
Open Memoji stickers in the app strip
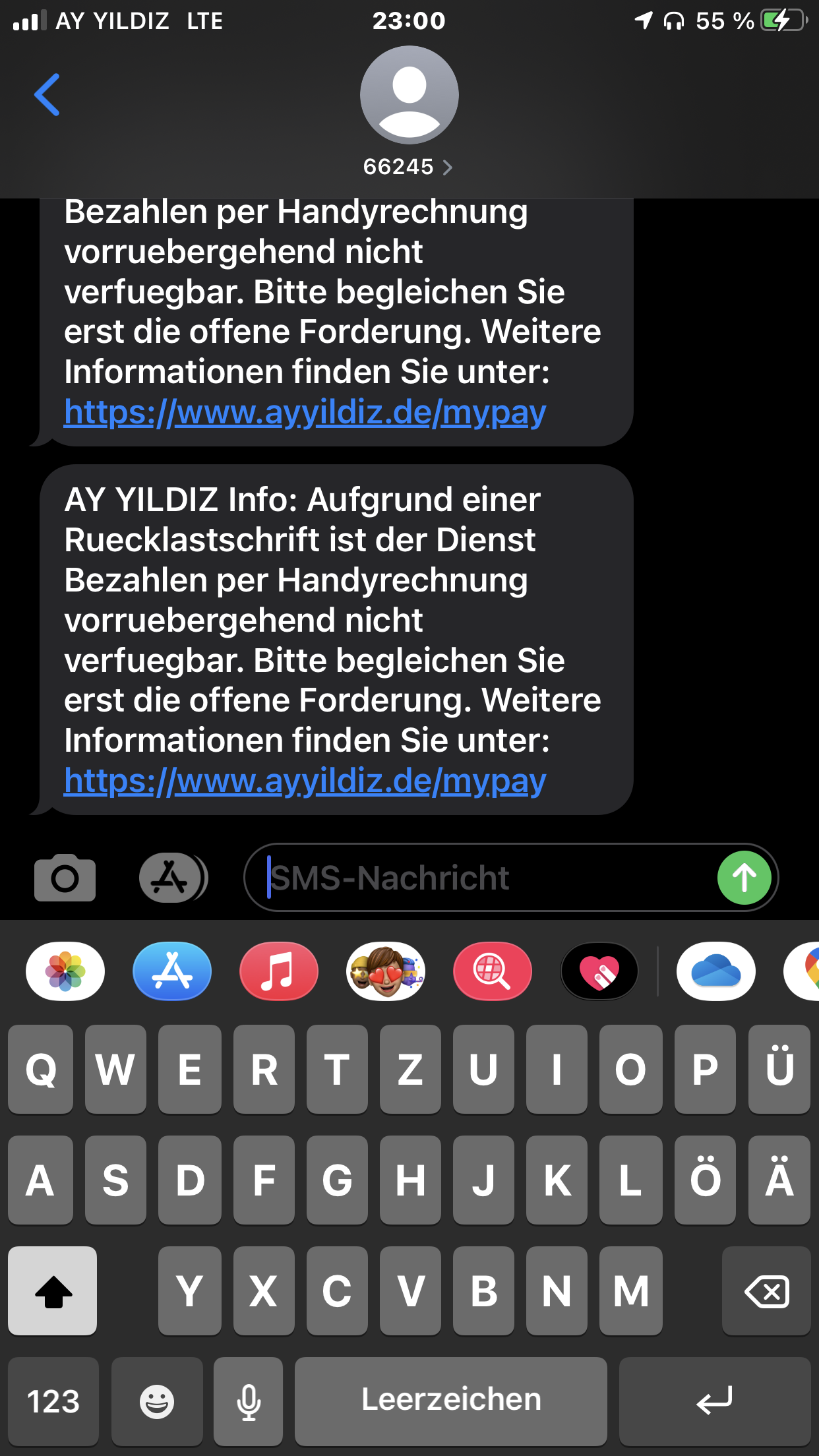click(x=386, y=971)
